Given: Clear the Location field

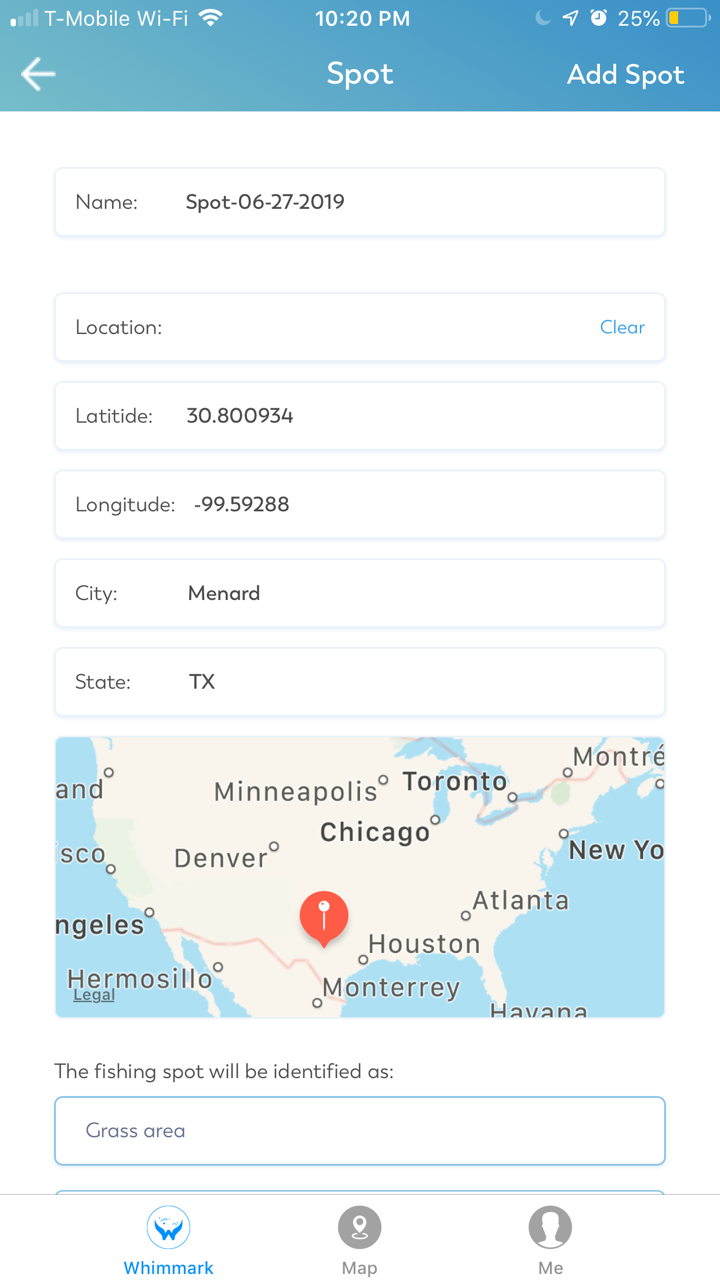Looking at the screenshot, I should (622, 327).
